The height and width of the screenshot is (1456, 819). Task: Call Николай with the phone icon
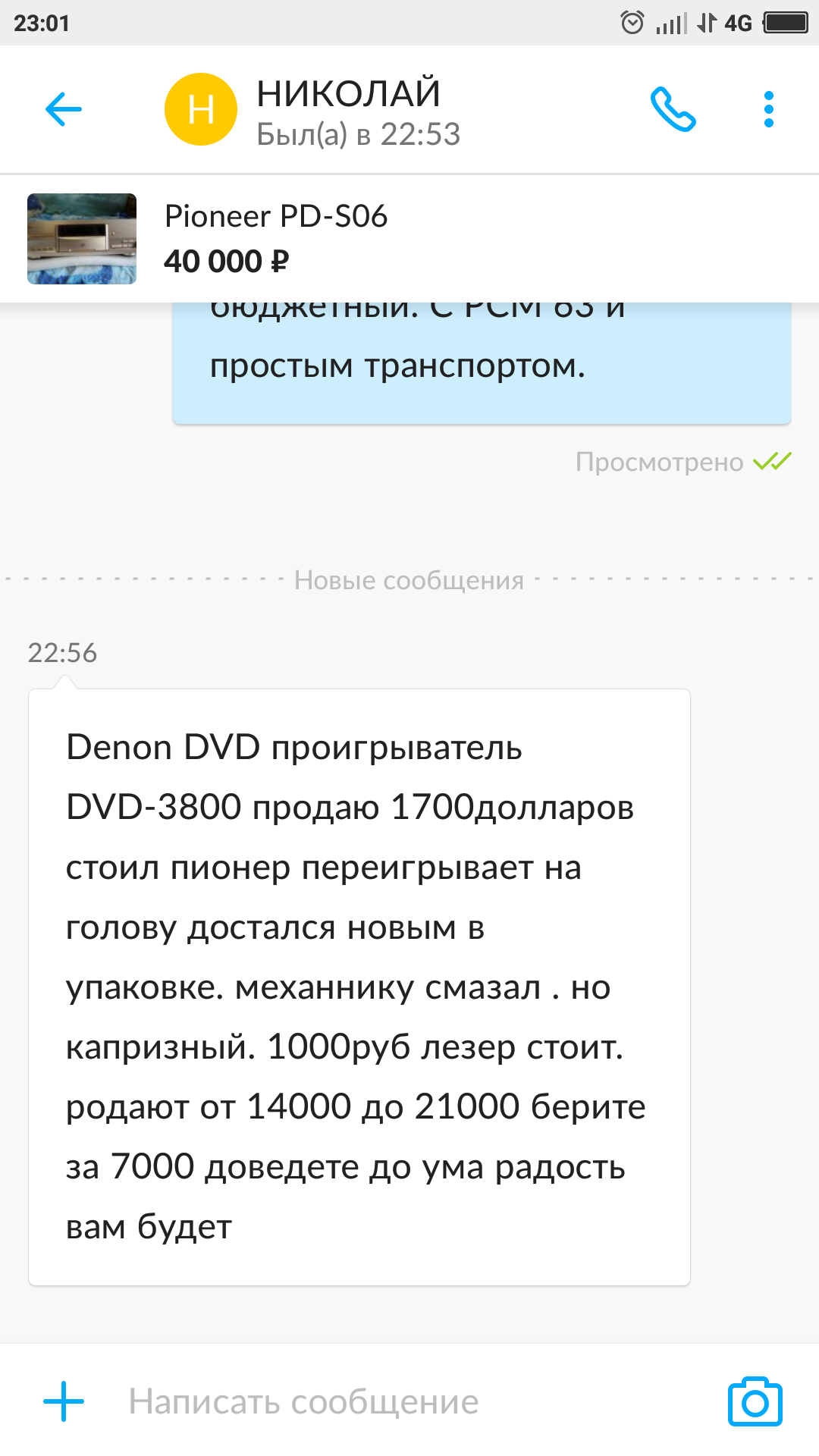[673, 109]
